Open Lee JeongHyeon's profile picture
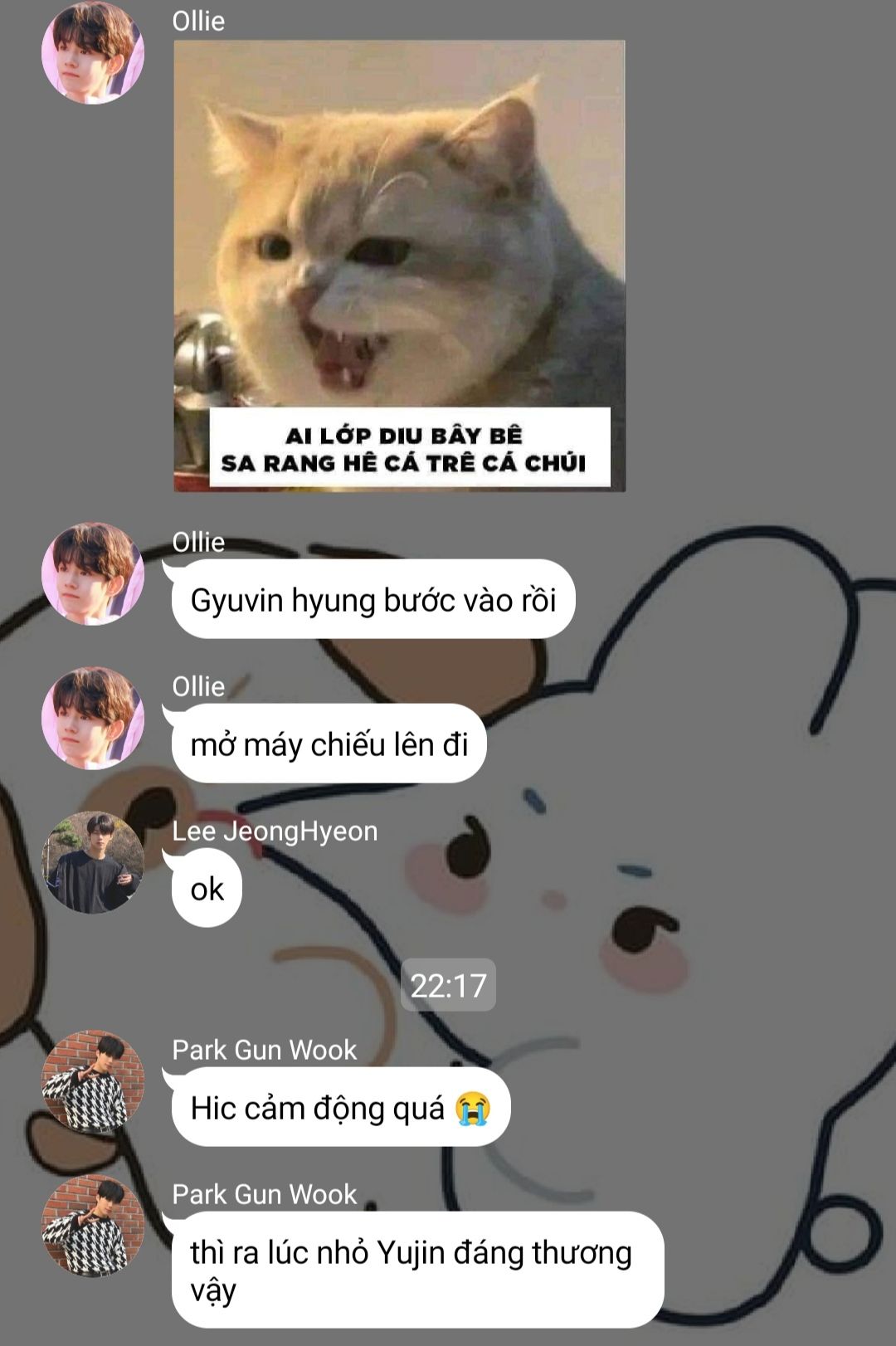 [x=93, y=862]
